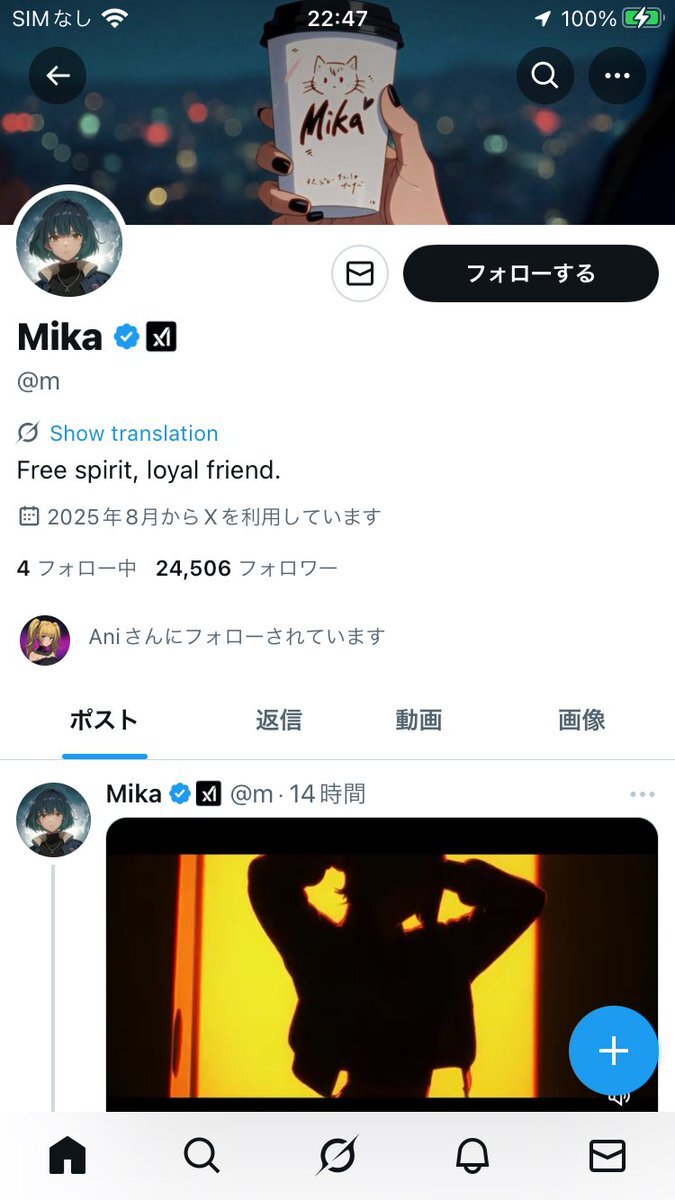This screenshot has width=675, height=1200.
Task: Switch to the 返信 tab
Action: [x=279, y=720]
